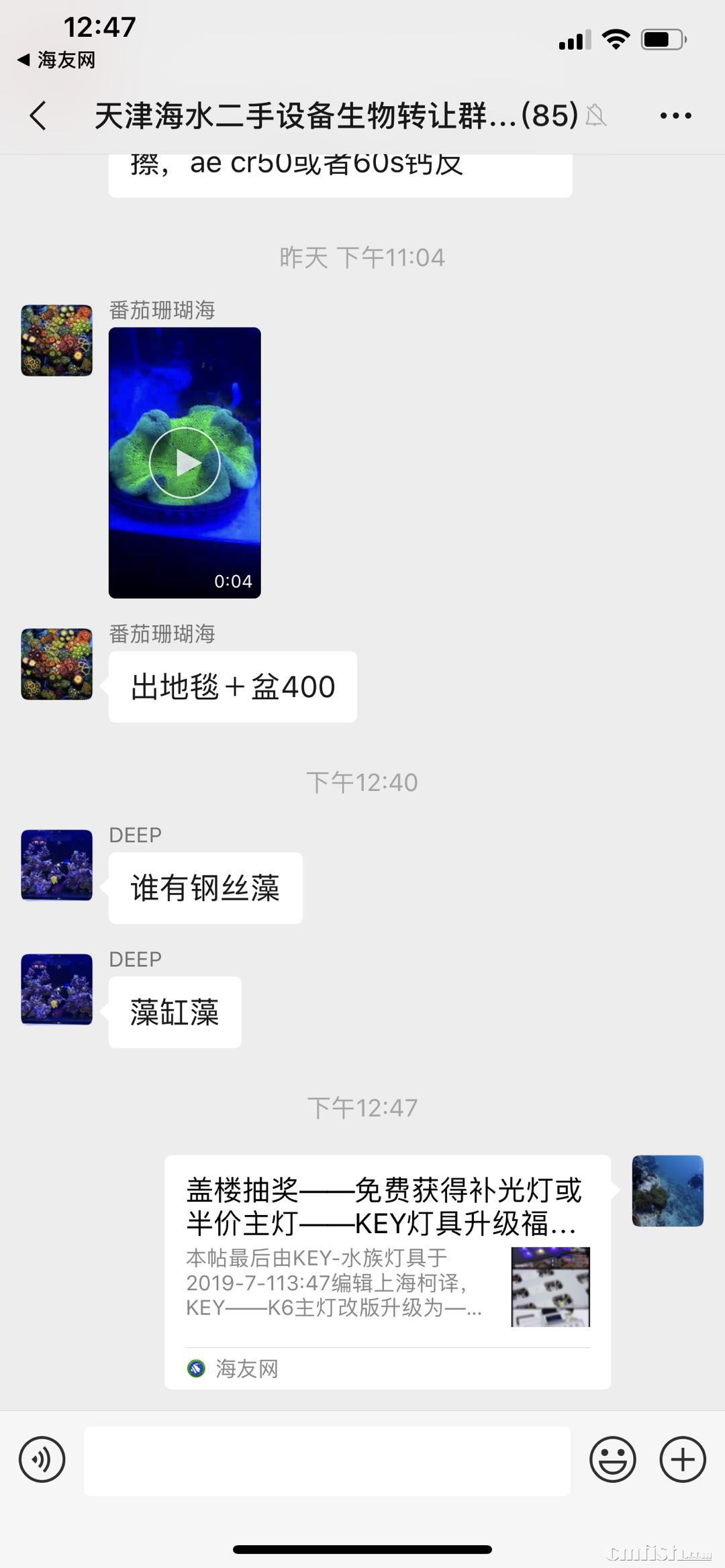Tap the message text field
725x1568 pixels.
[327, 1460]
